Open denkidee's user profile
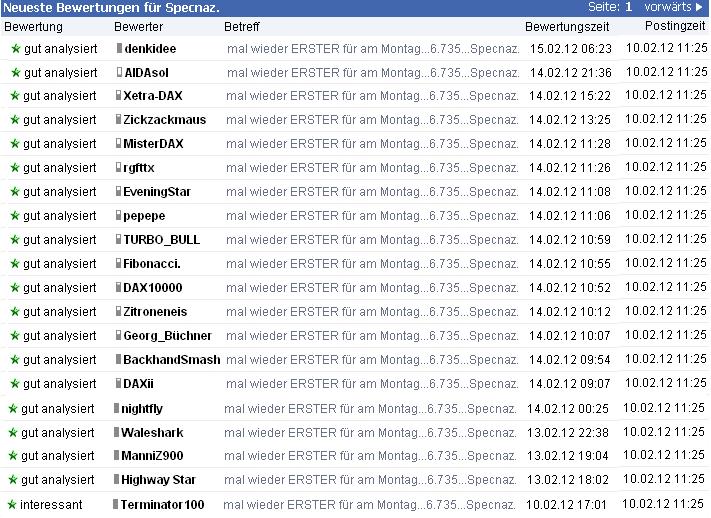This screenshot has width=711, height=518. [x=151, y=48]
